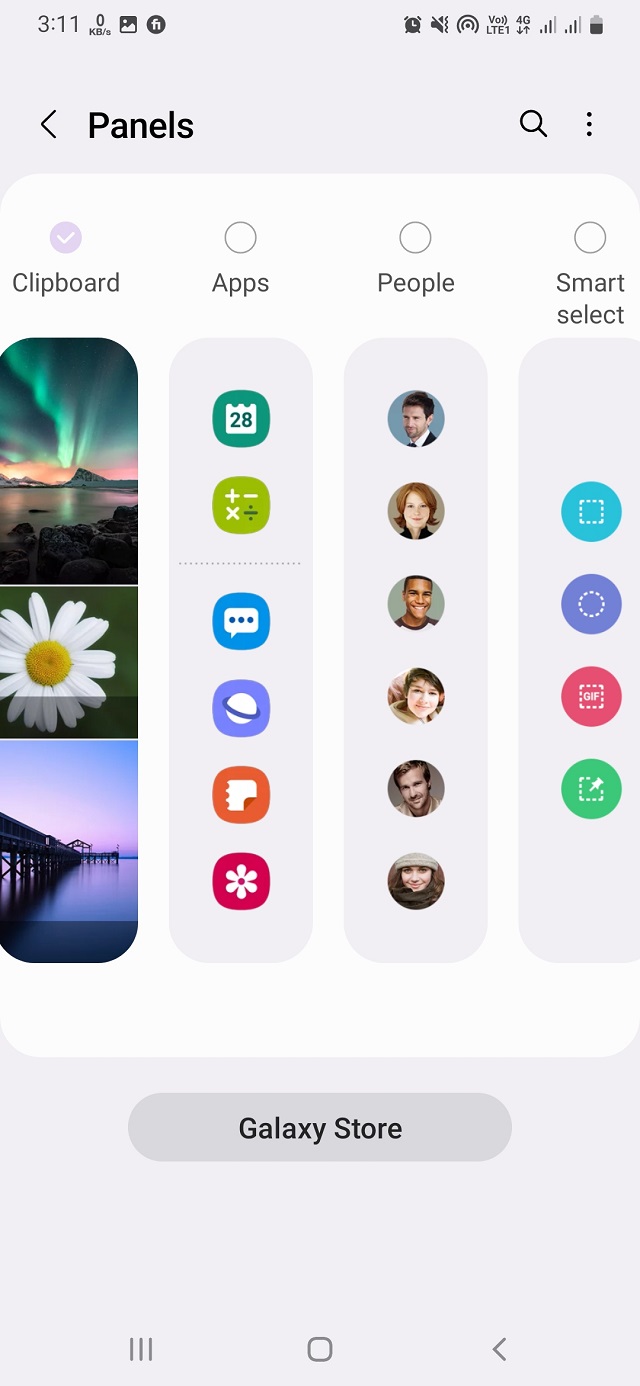Go back from the Panels screen
The image size is (640, 1386).
click(x=48, y=125)
